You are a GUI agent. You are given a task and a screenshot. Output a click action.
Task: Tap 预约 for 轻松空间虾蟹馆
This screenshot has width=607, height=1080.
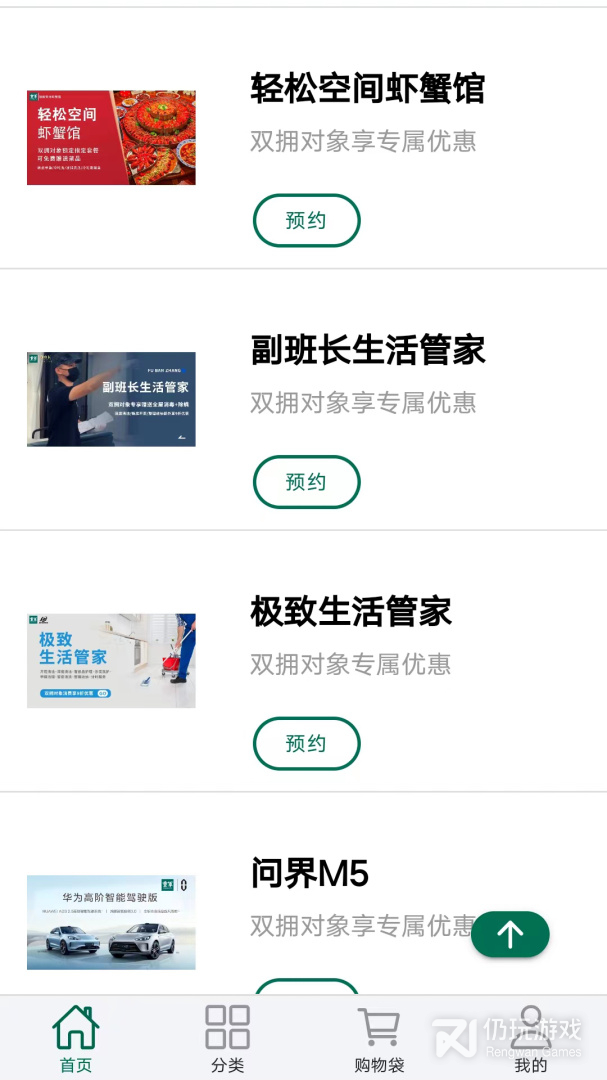pos(306,221)
